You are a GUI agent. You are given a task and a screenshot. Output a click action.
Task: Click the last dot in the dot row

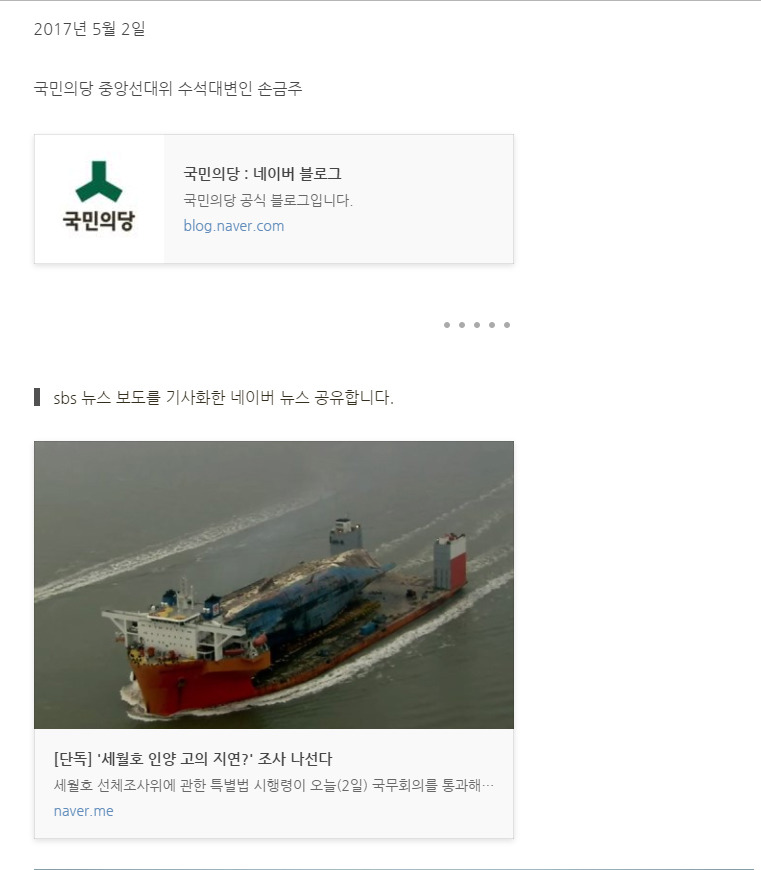coord(509,324)
